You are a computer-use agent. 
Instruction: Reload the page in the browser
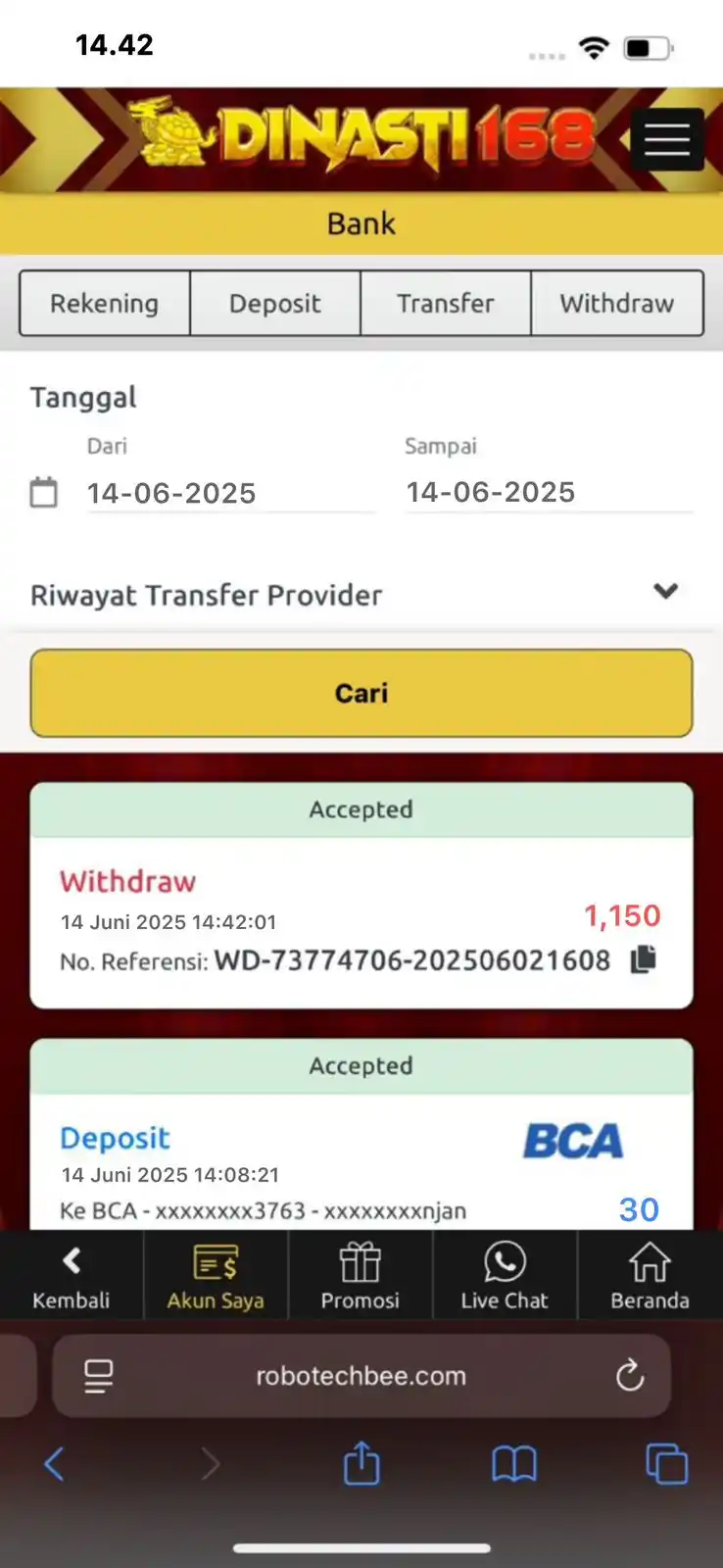[x=630, y=1376]
